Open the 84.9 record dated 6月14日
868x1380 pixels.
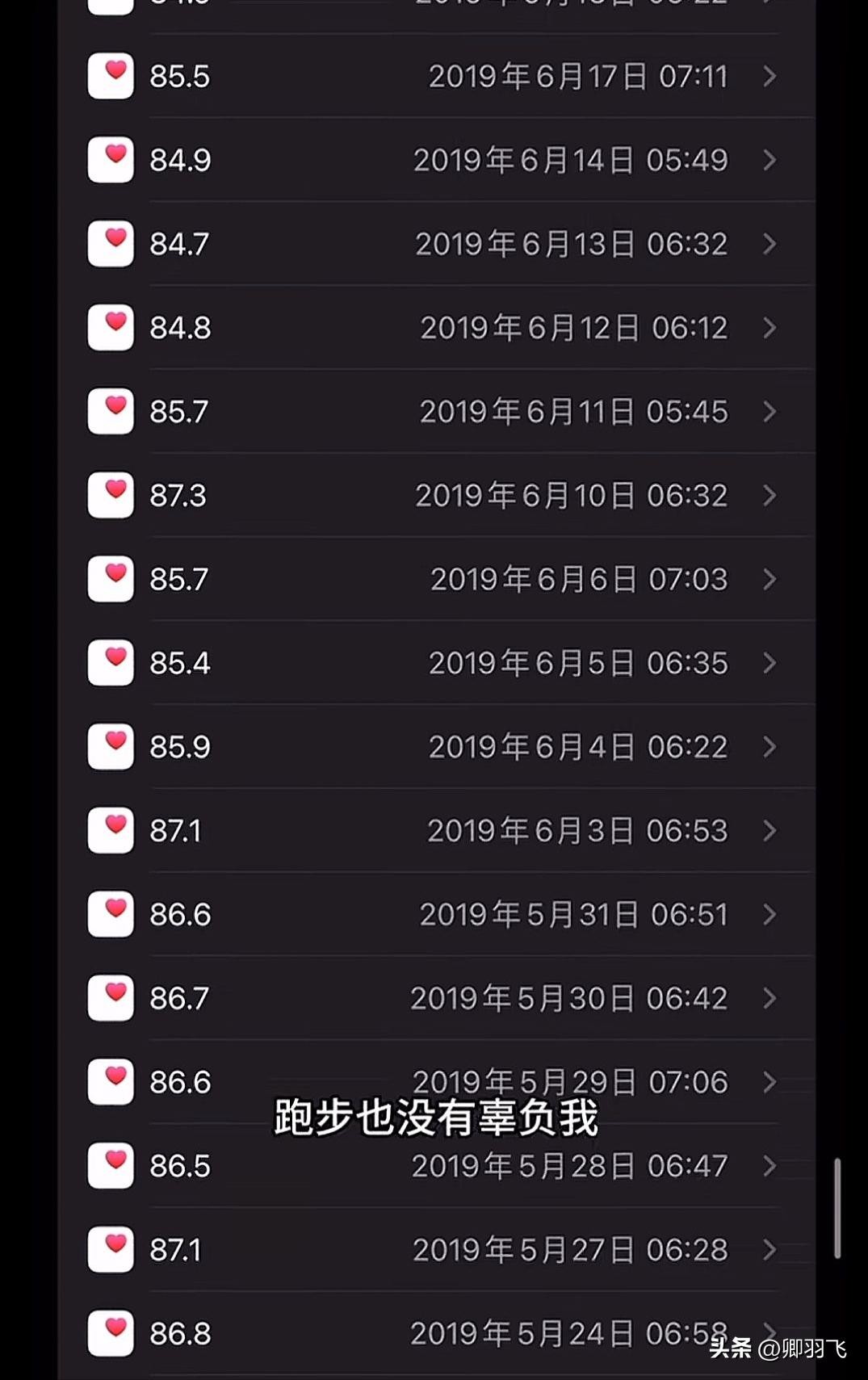pyautogui.click(x=436, y=160)
